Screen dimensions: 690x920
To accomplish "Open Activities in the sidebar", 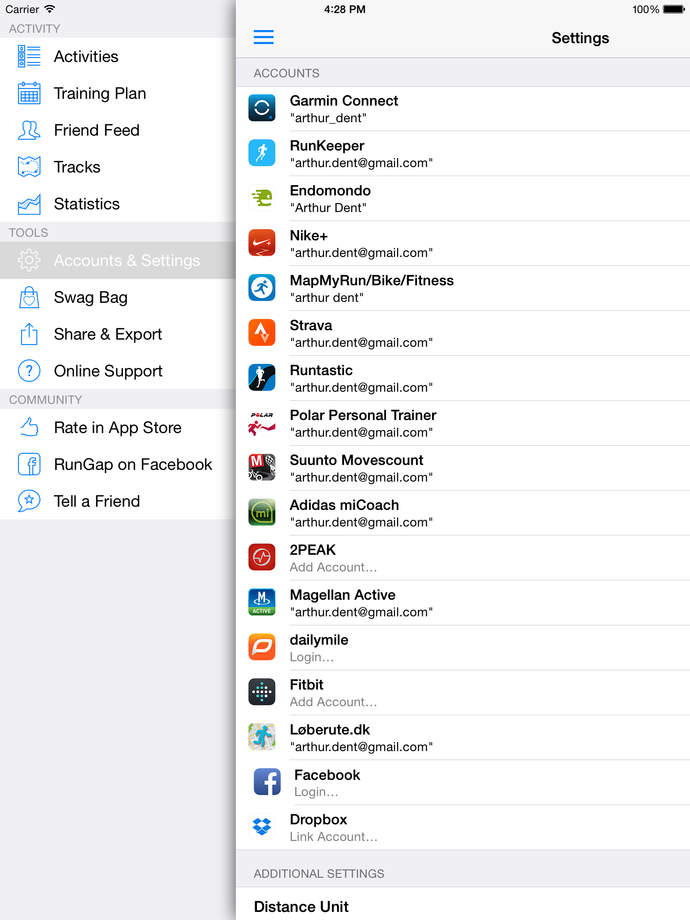I will pos(86,57).
